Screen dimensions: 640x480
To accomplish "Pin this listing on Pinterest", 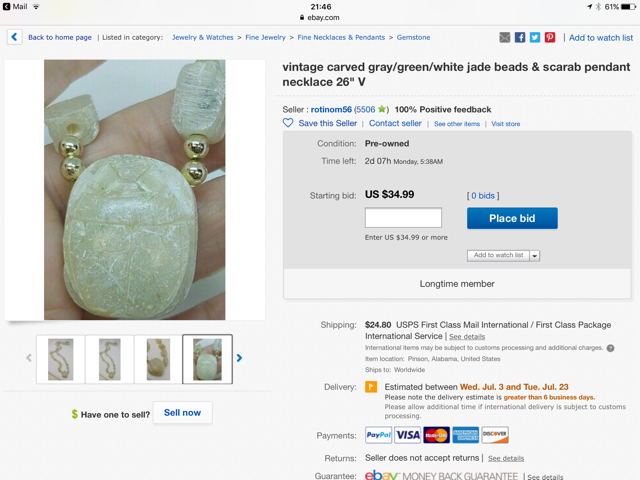I will click(x=550, y=37).
